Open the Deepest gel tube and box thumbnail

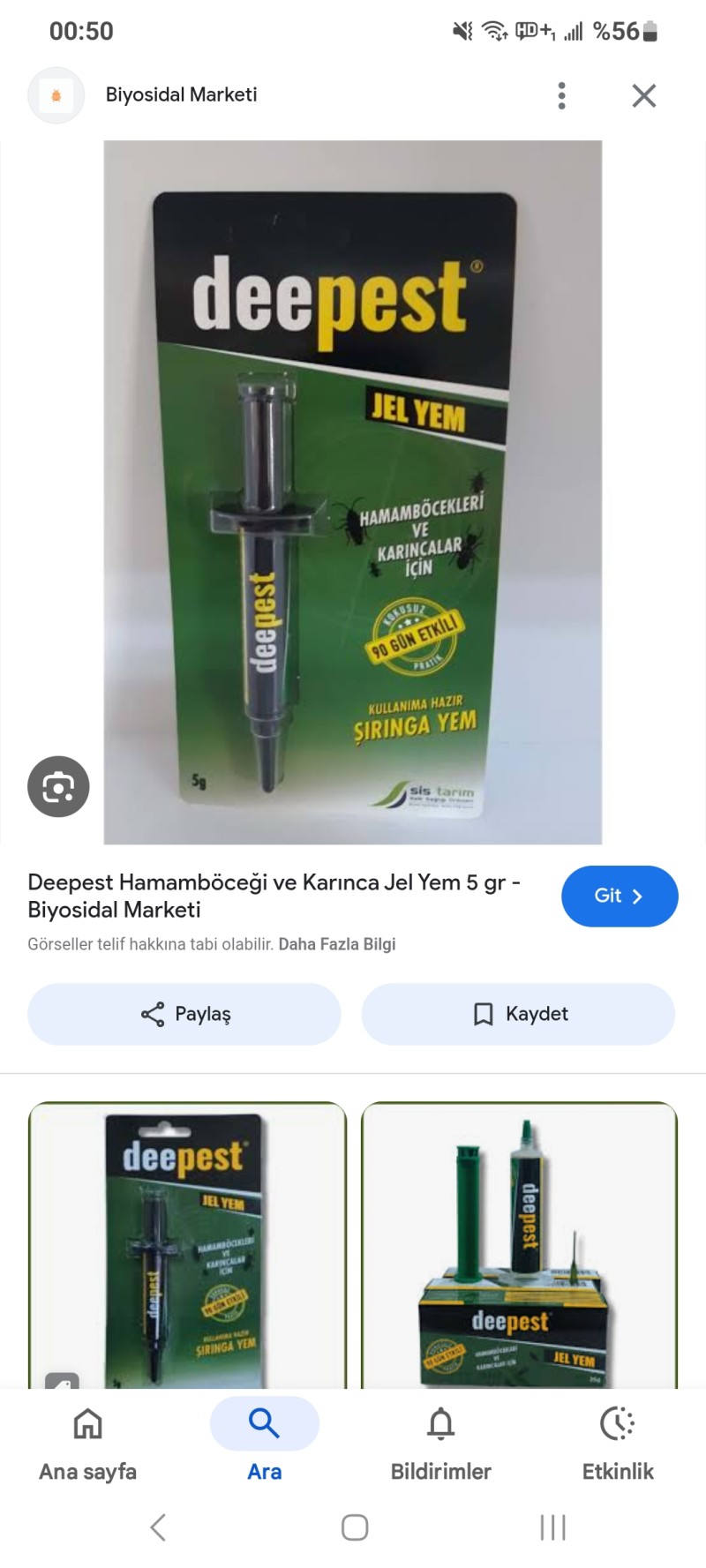coord(519,1244)
